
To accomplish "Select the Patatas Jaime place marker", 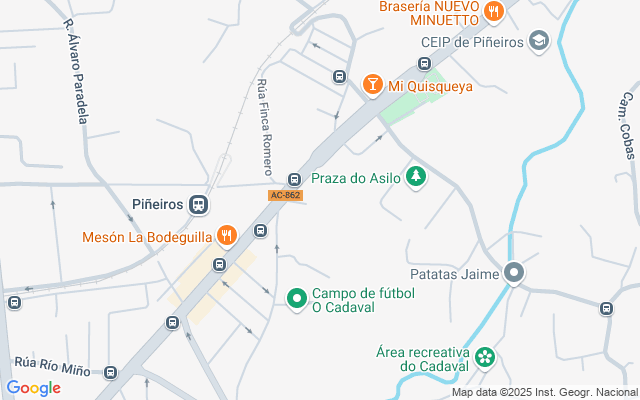I will 514,272.
